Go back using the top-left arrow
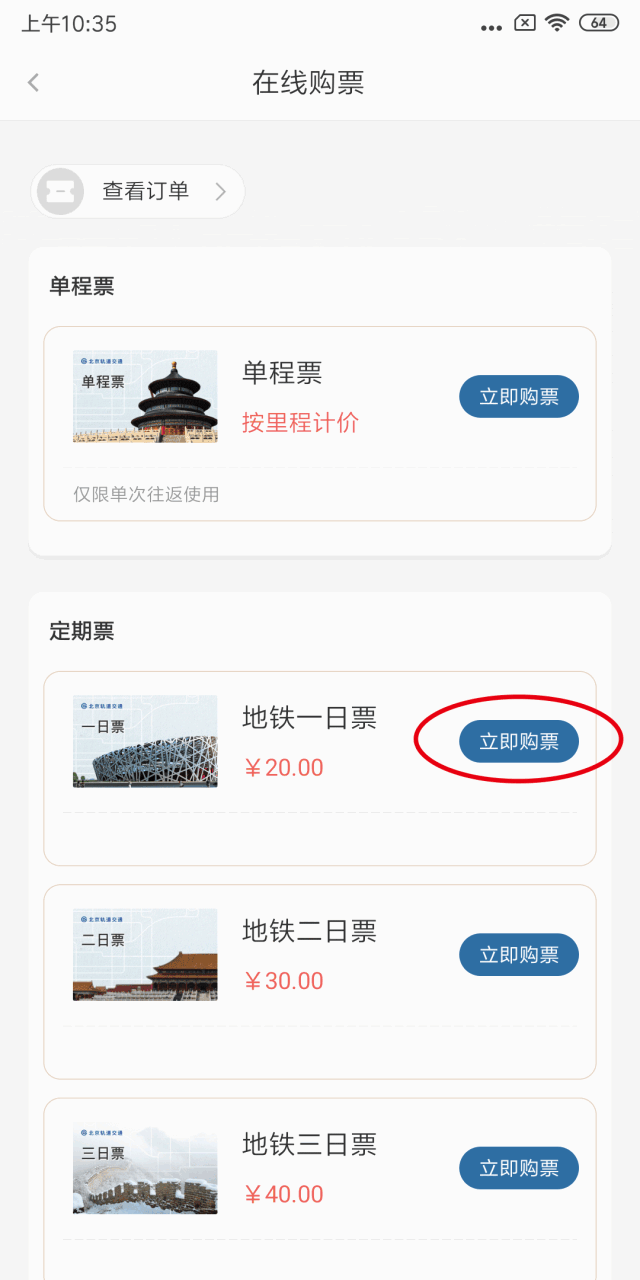This screenshot has height=1280, width=640. (33, 82)
